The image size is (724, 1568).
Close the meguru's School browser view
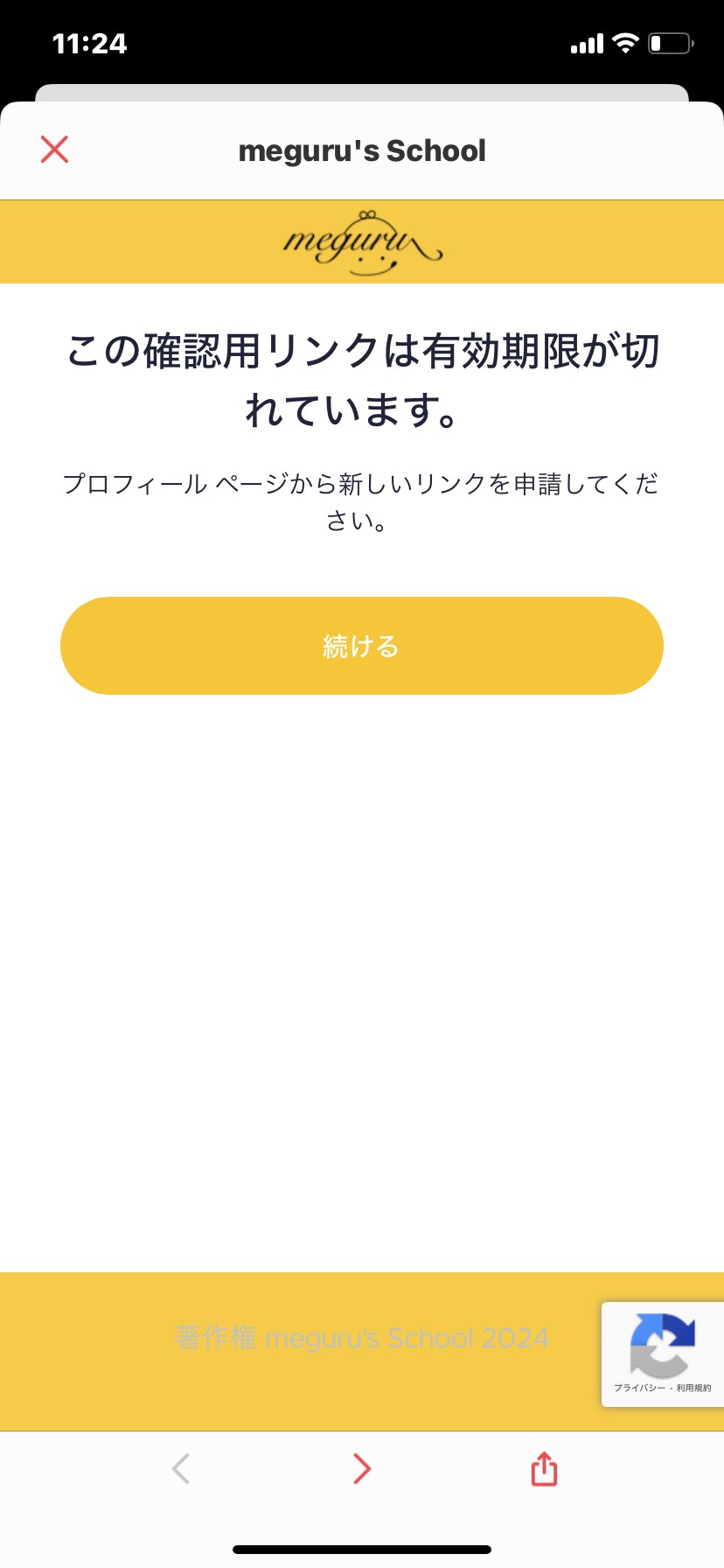54,150
